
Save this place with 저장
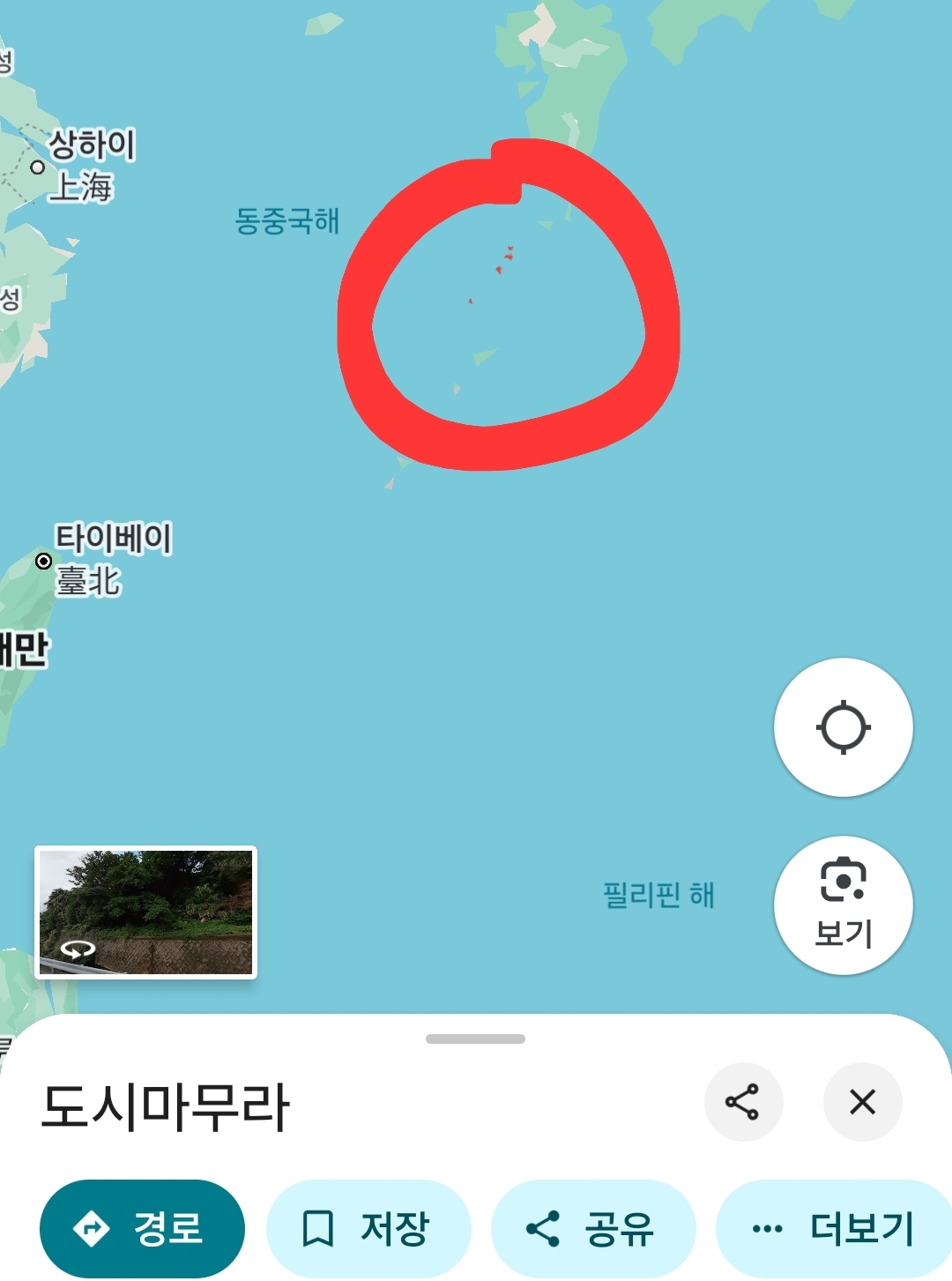point(368,1228)
